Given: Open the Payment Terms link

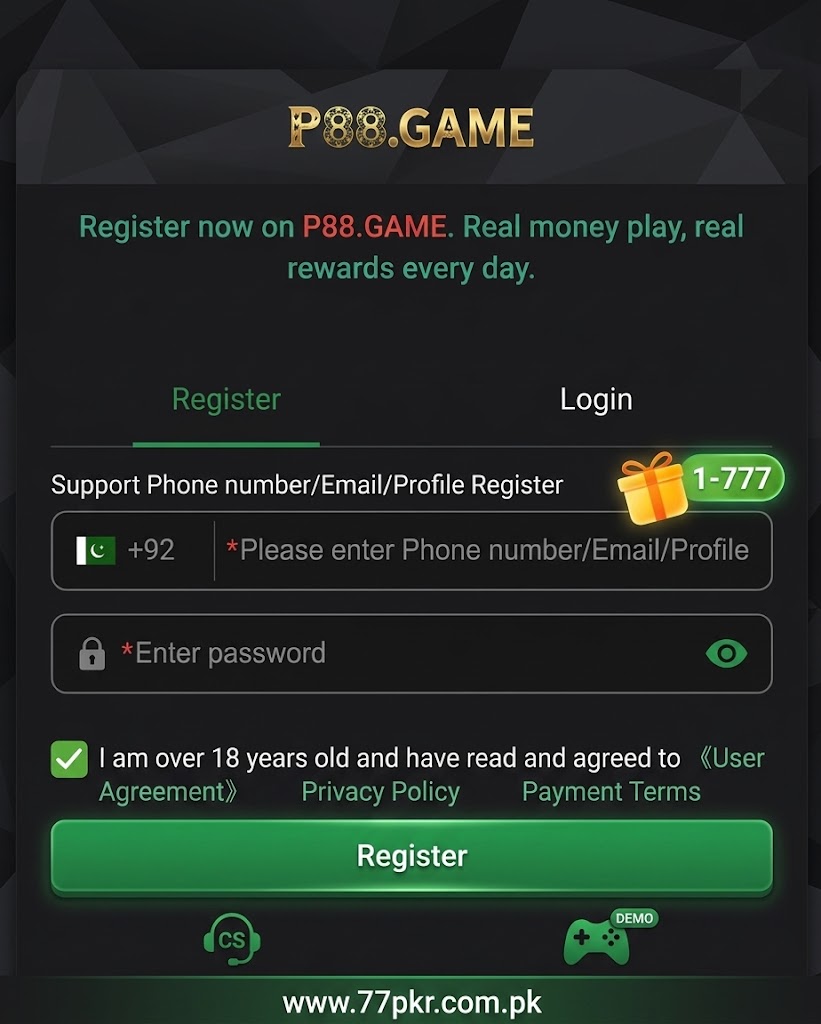Looking at the screenshot, I should [x=611, y=792].
